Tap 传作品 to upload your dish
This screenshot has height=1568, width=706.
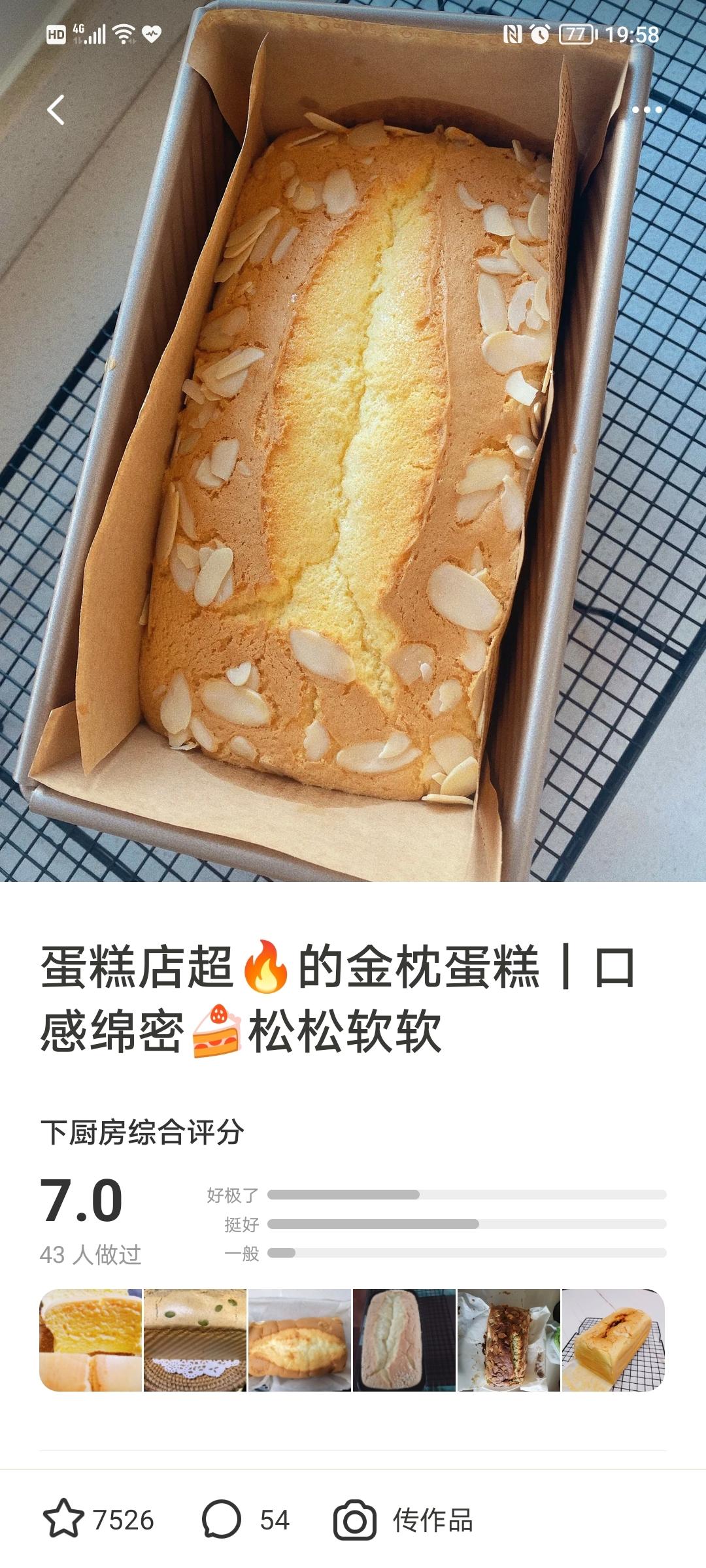(403, 1520)
